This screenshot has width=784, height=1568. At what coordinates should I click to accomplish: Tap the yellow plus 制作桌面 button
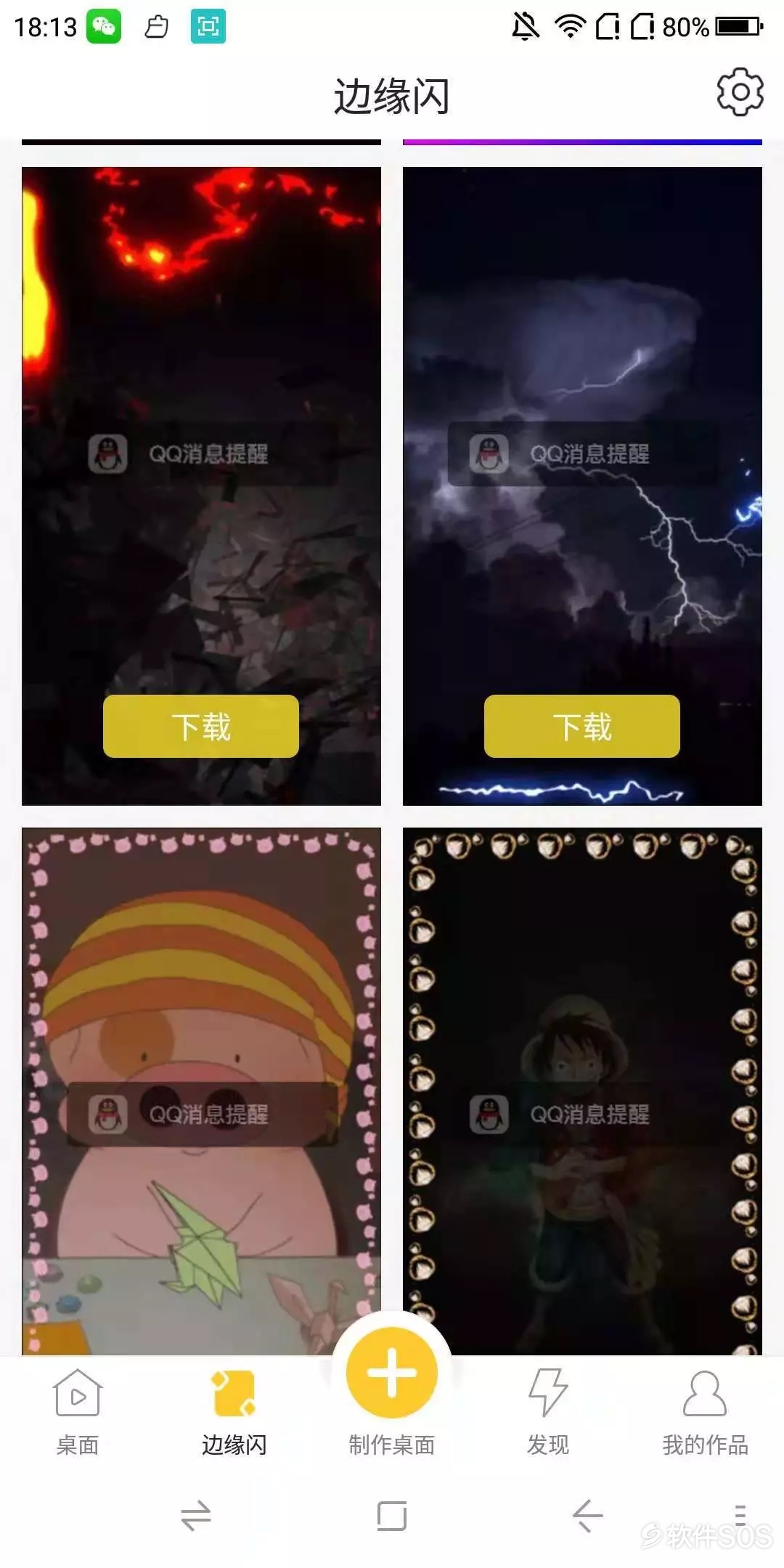pyautogui.click(x=391, y=1373)
